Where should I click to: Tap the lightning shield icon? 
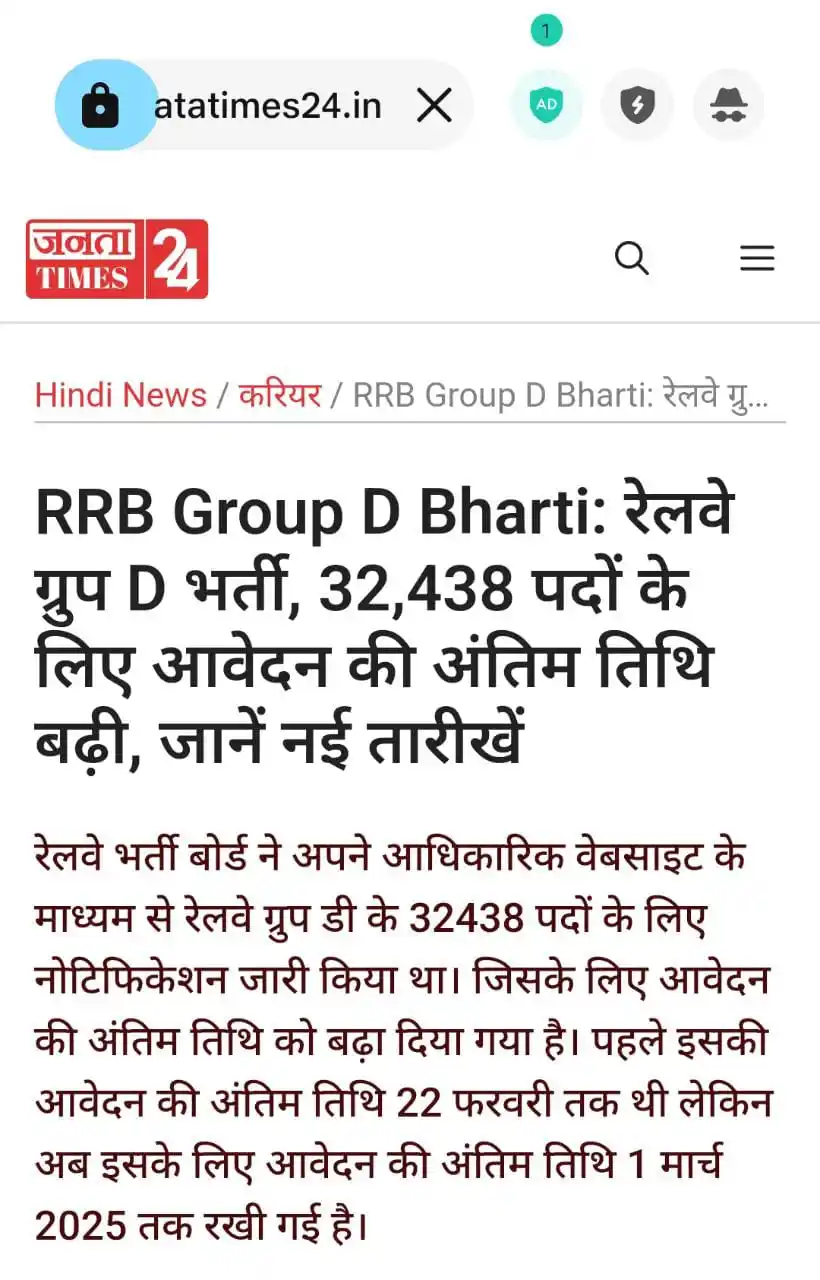(x=637, y=105)
